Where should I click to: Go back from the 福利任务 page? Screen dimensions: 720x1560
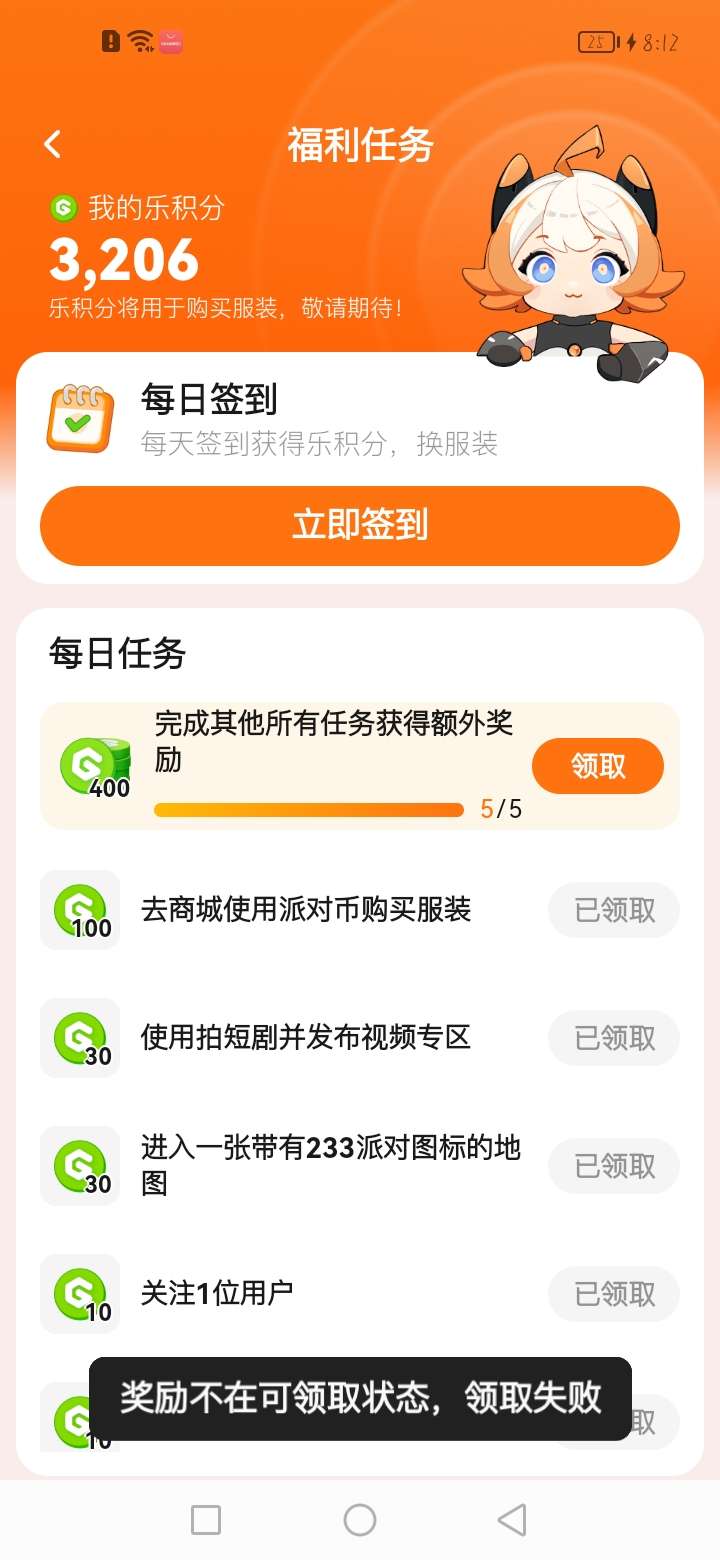pos(53,145)
